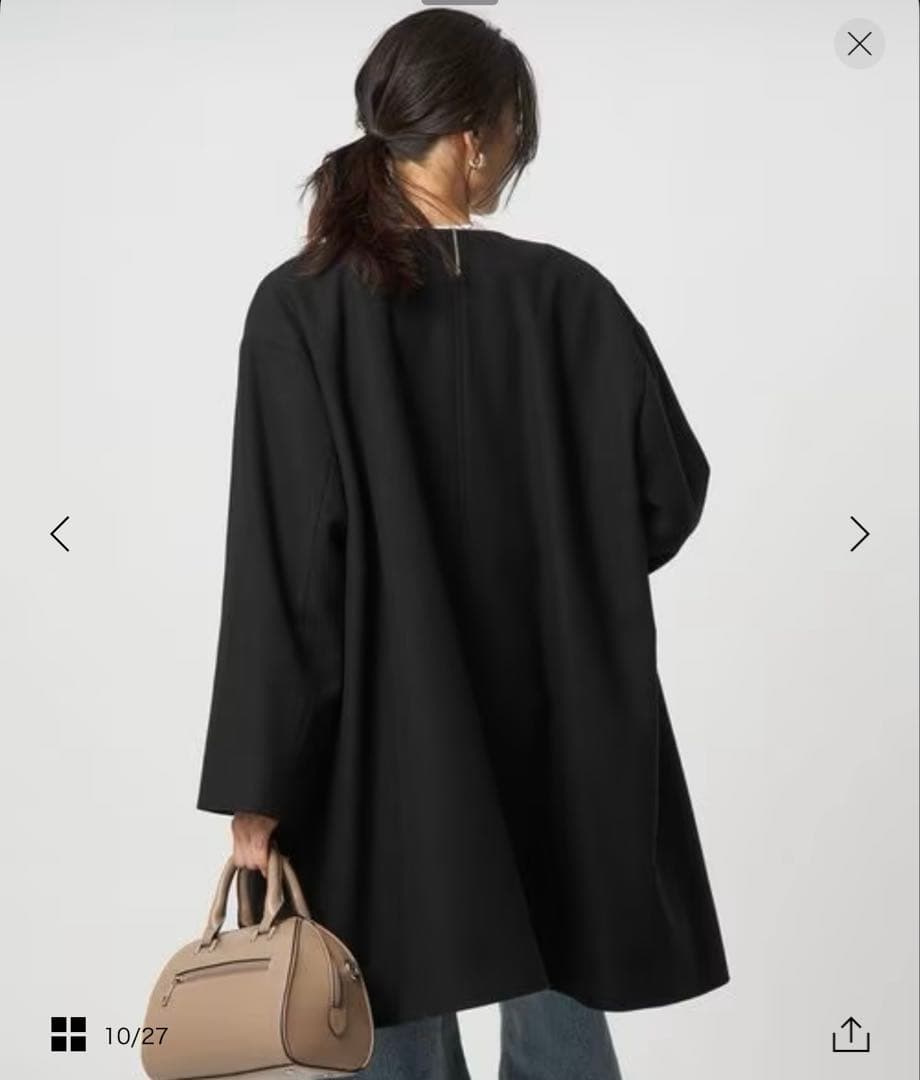Dismiss the viewer with the X button
The height and width of the screenshot is (1080, 920).
[x=858, y=44]
